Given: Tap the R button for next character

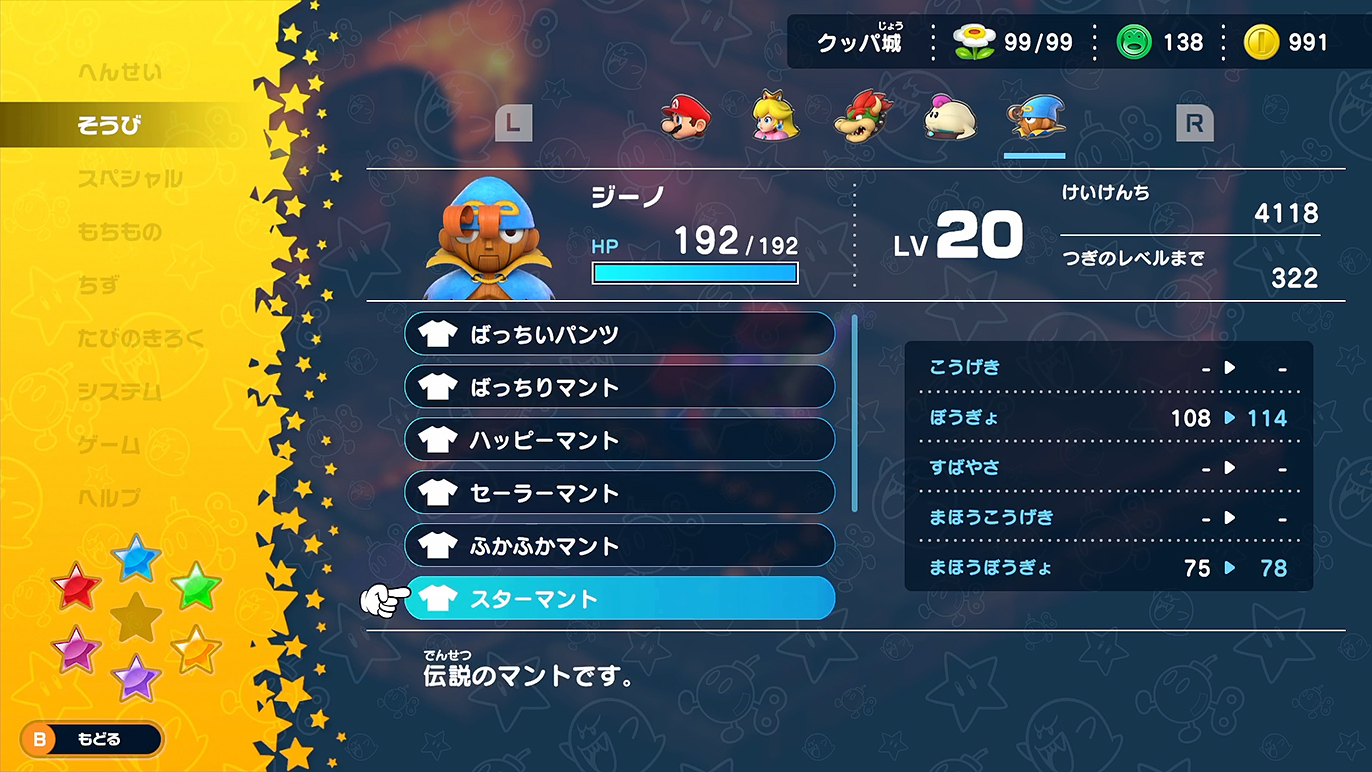Looking at the screenshot, I should (1194, 124).
